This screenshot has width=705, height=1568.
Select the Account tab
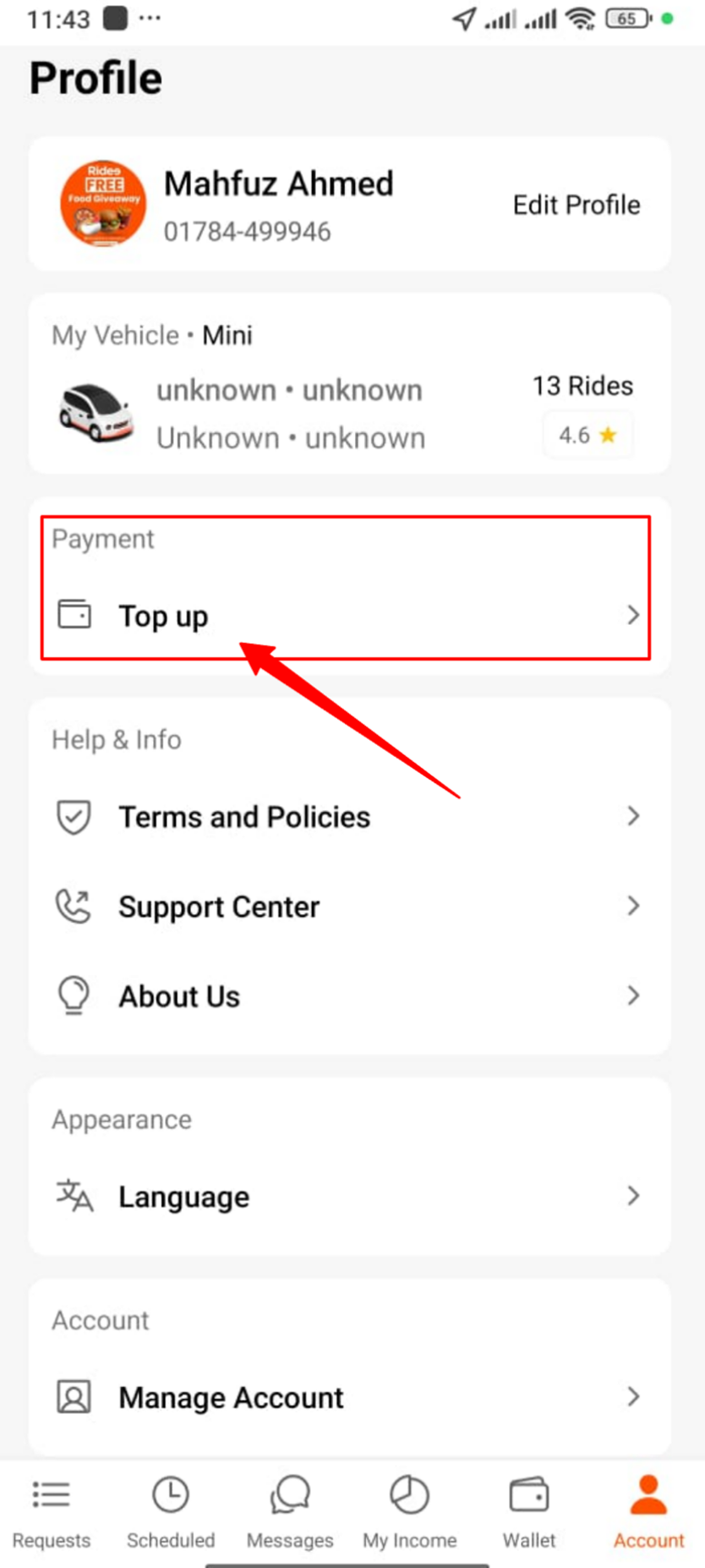(x=648, y=1513)
